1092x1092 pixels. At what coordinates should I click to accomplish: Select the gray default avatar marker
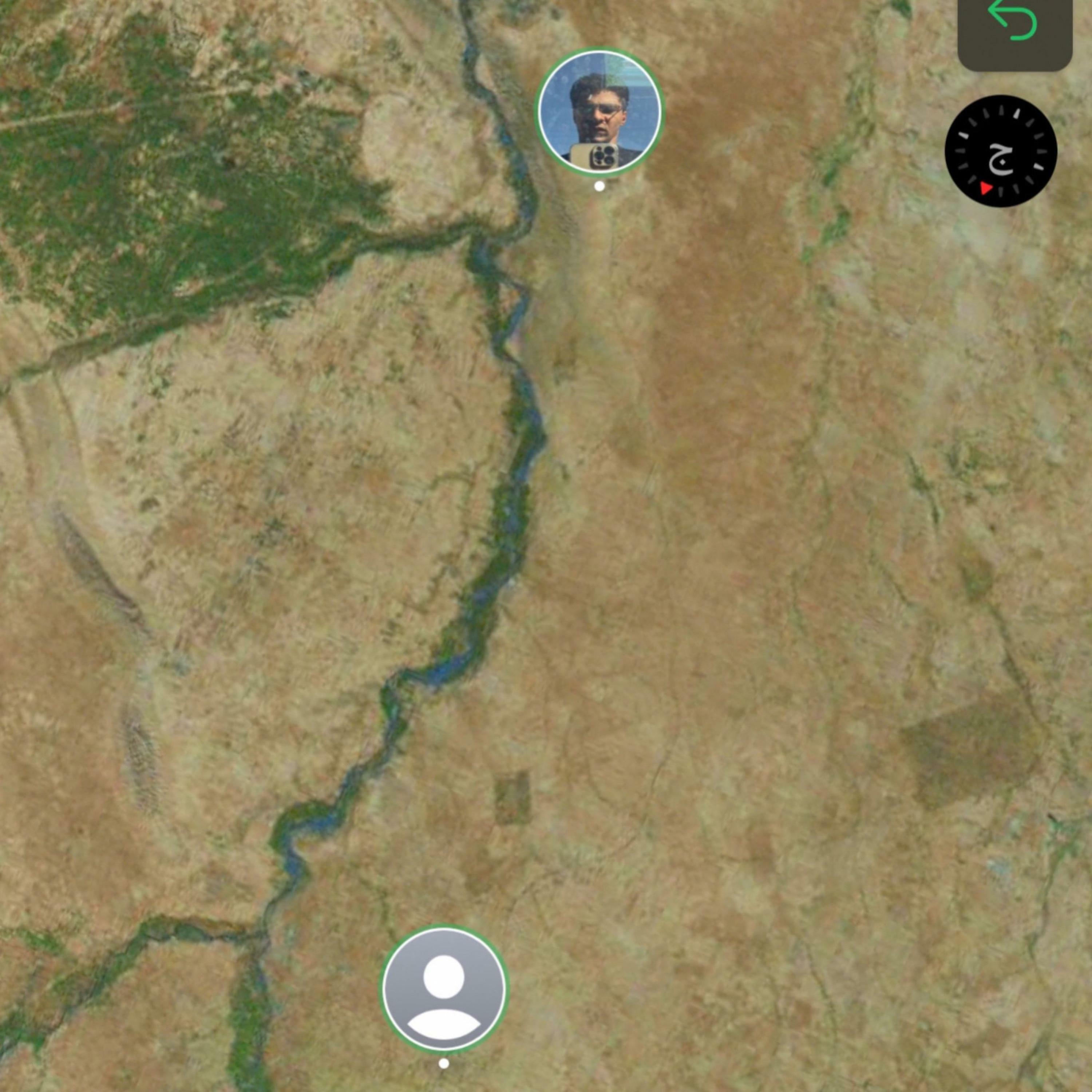444,988
